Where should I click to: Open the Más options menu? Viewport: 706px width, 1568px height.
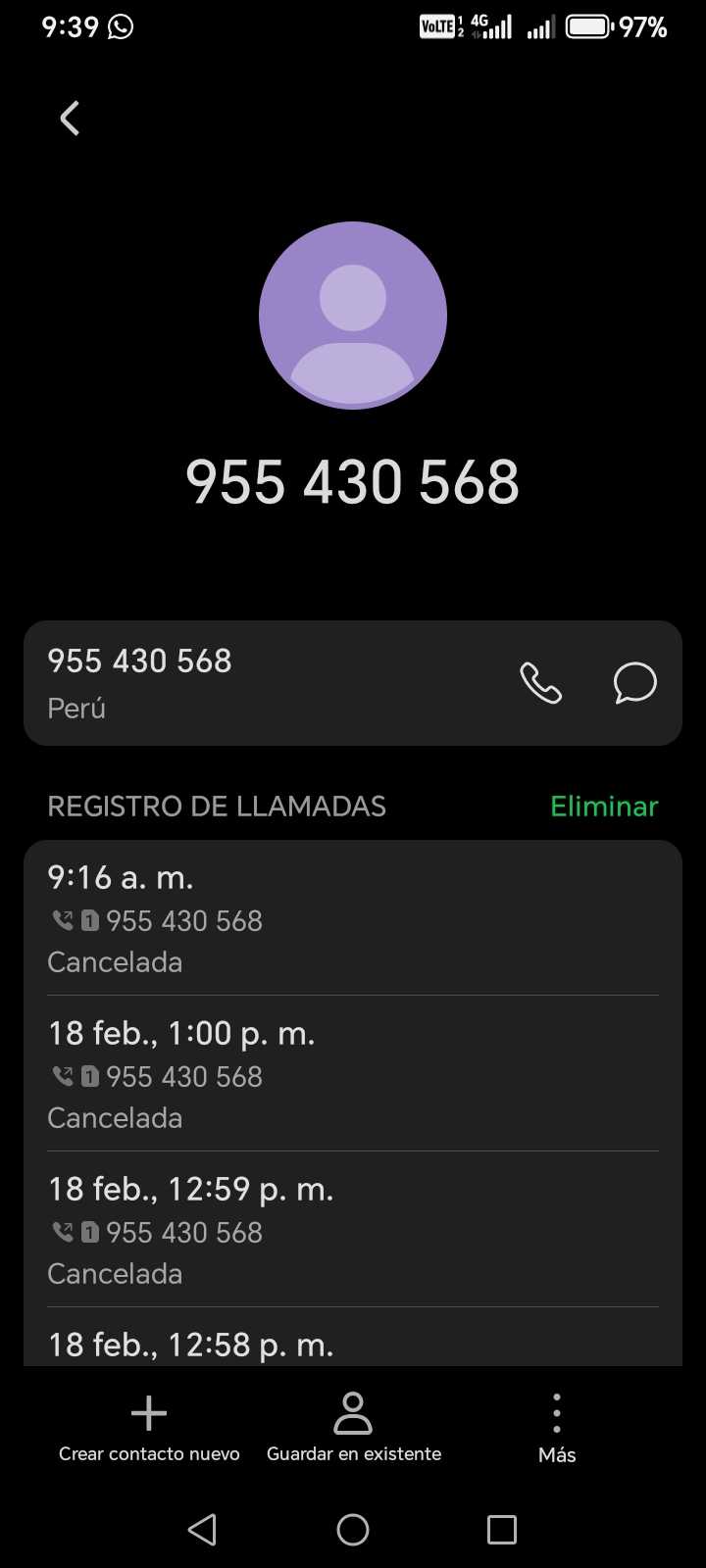tap(557, 1428)
